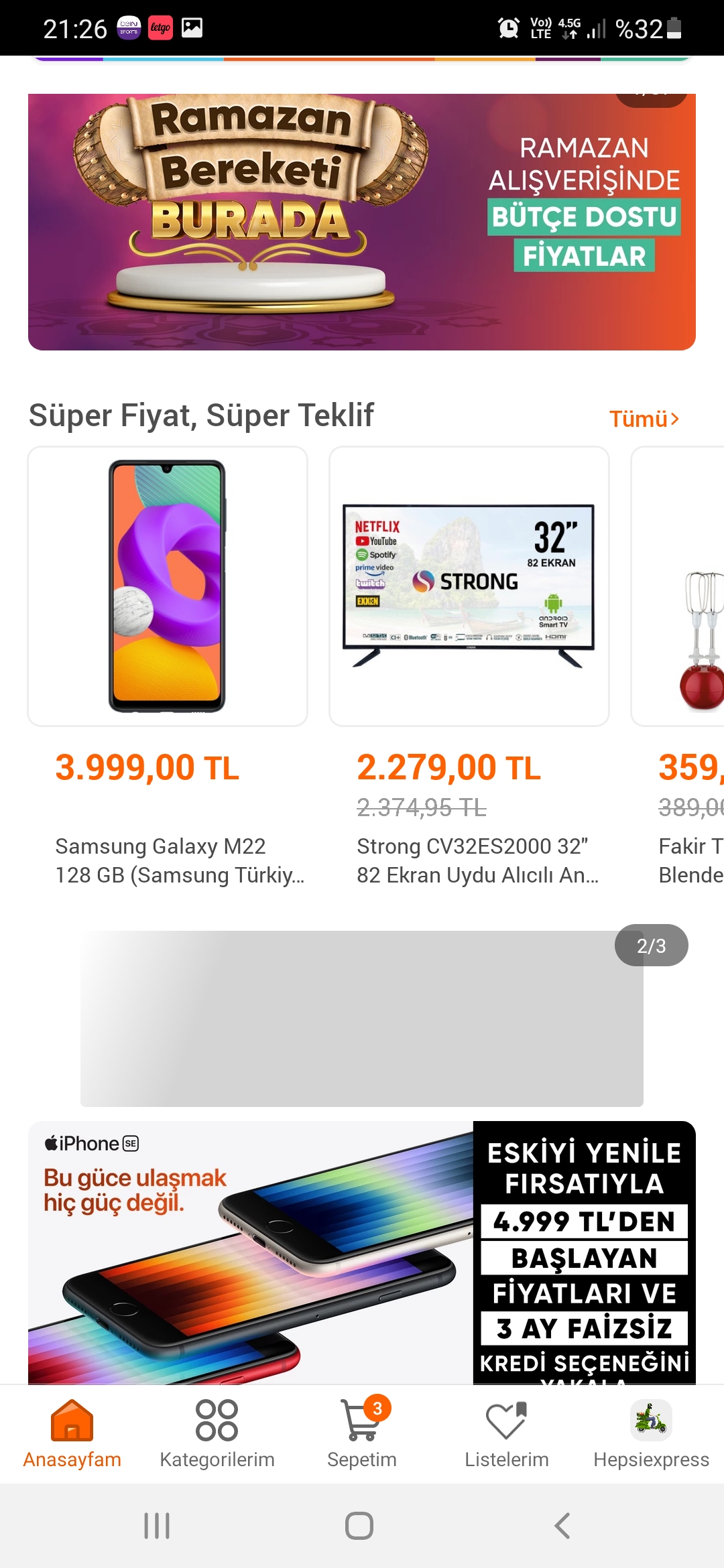Open the Hepsiexpress tab
724x1568 pixels.
(651, 1434)
